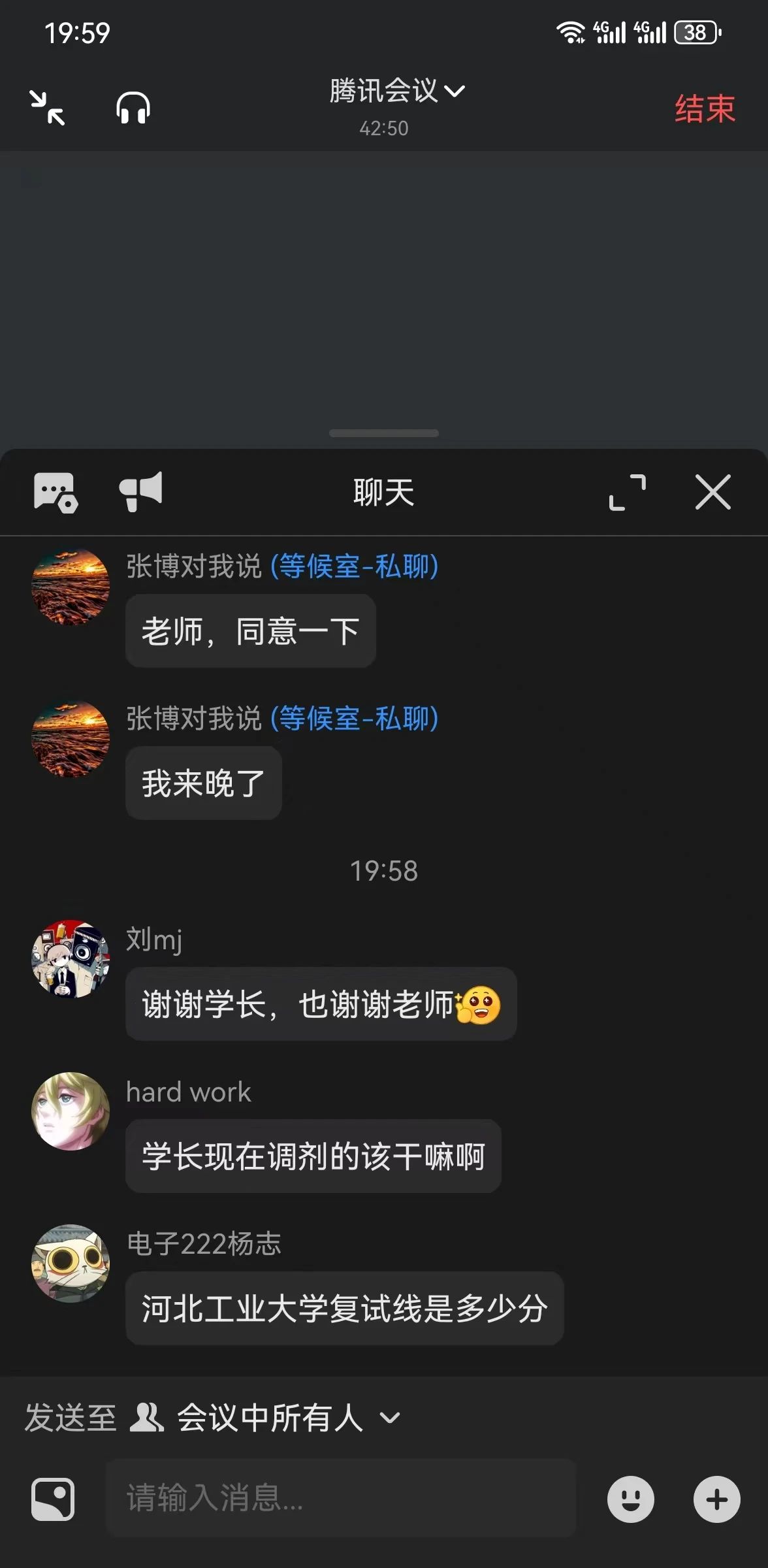768x1568 pixels.
Task: Close the chat panel
Action: coord(712,492)
